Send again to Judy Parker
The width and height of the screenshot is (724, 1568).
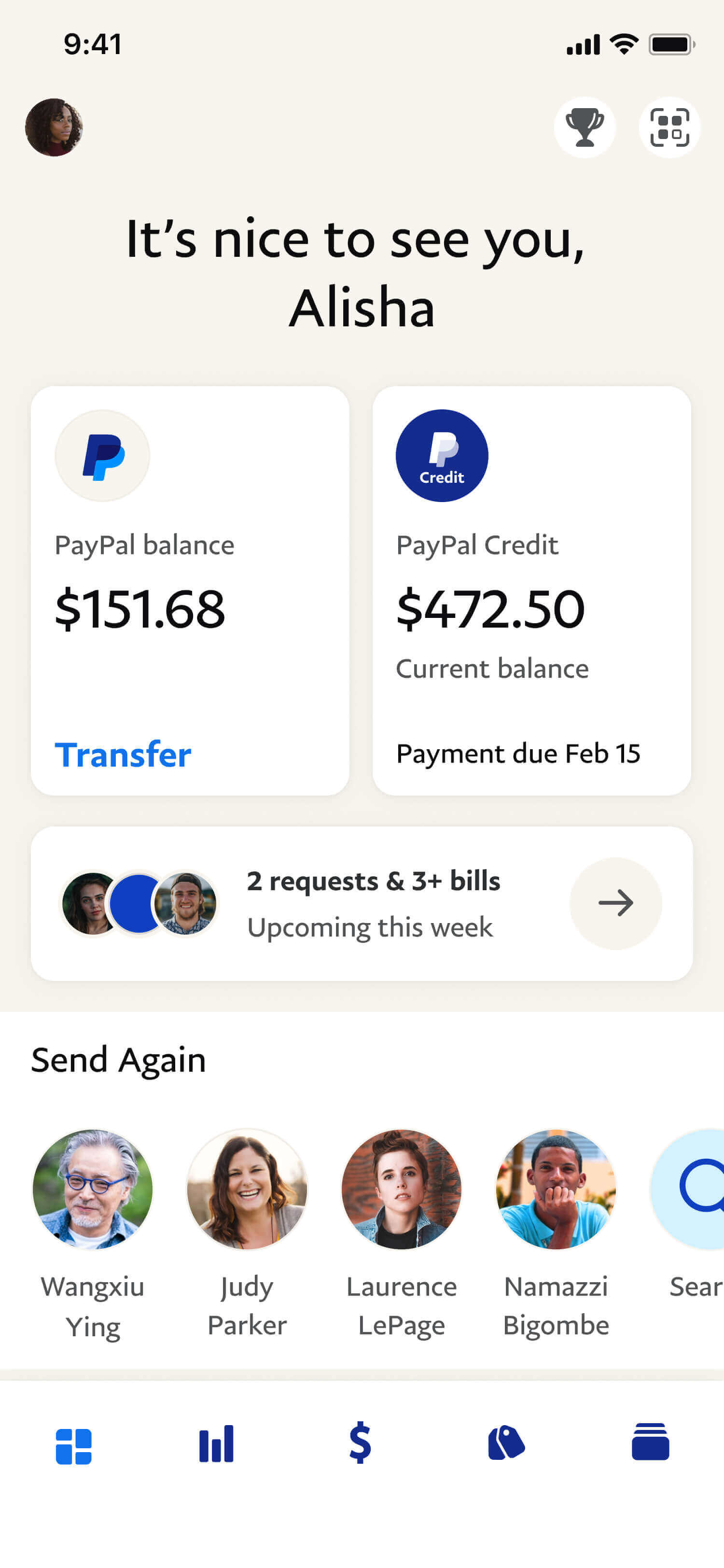(x=247, y=1189)
